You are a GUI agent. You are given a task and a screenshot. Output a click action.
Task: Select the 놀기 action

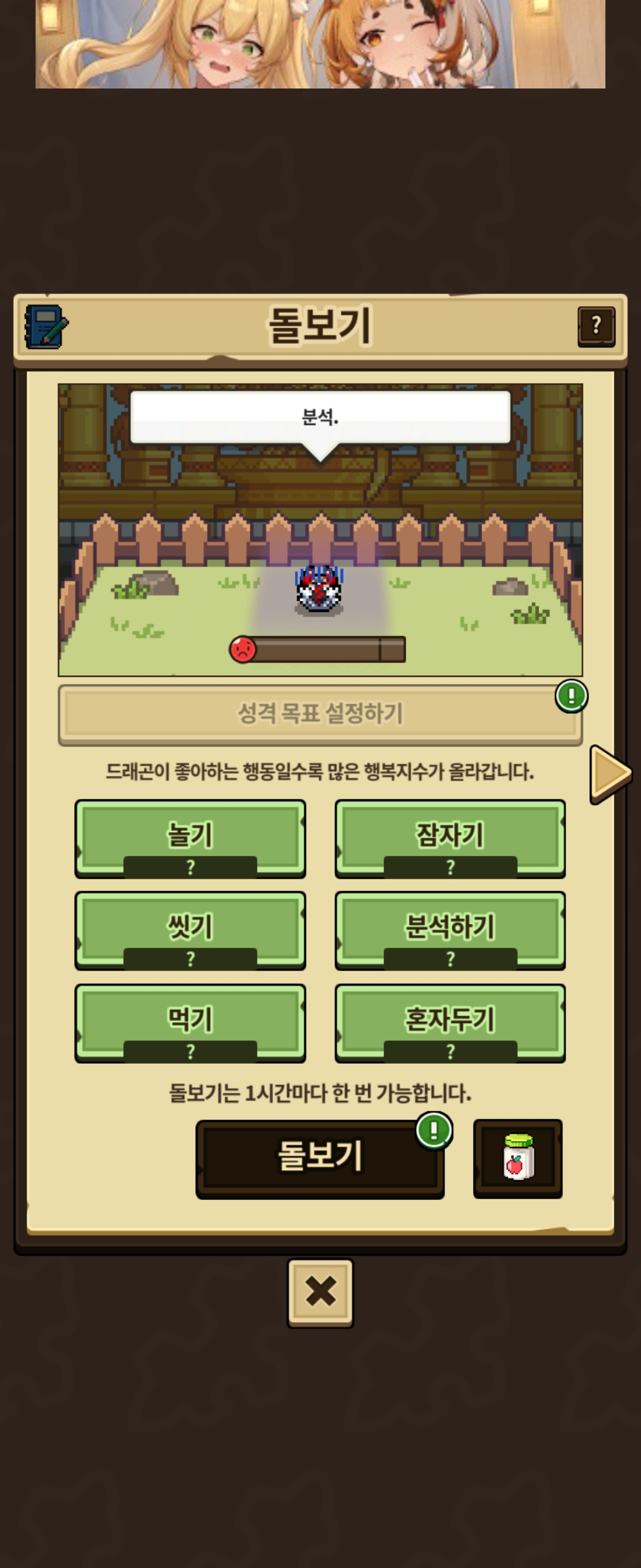click(190, 837)
